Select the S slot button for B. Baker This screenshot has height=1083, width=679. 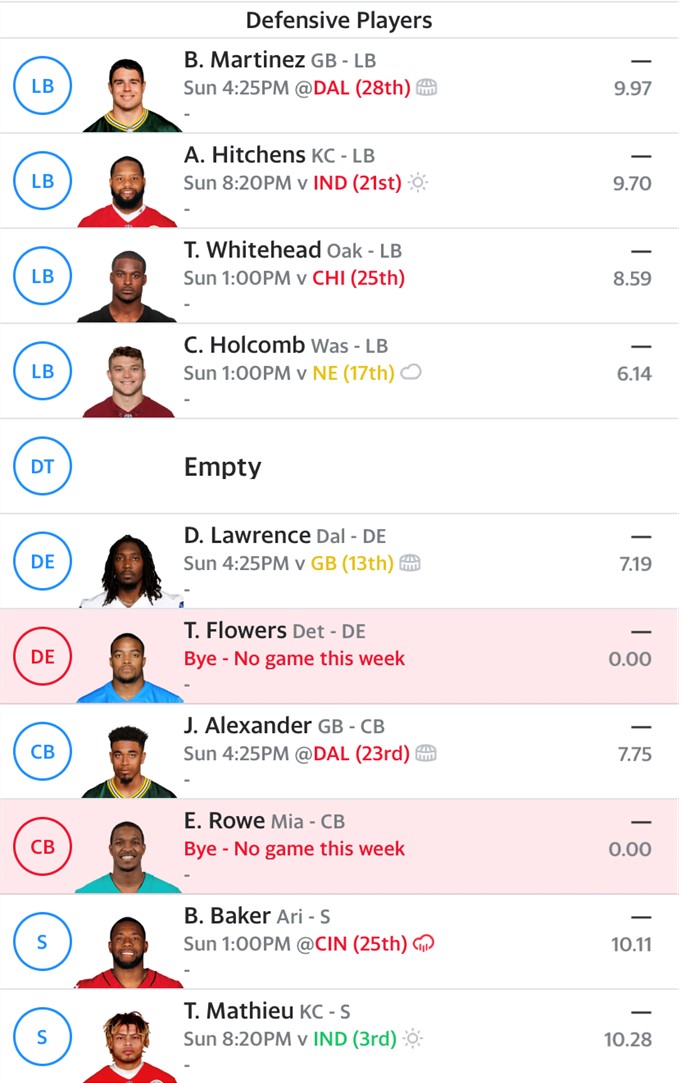click(43, 941)
